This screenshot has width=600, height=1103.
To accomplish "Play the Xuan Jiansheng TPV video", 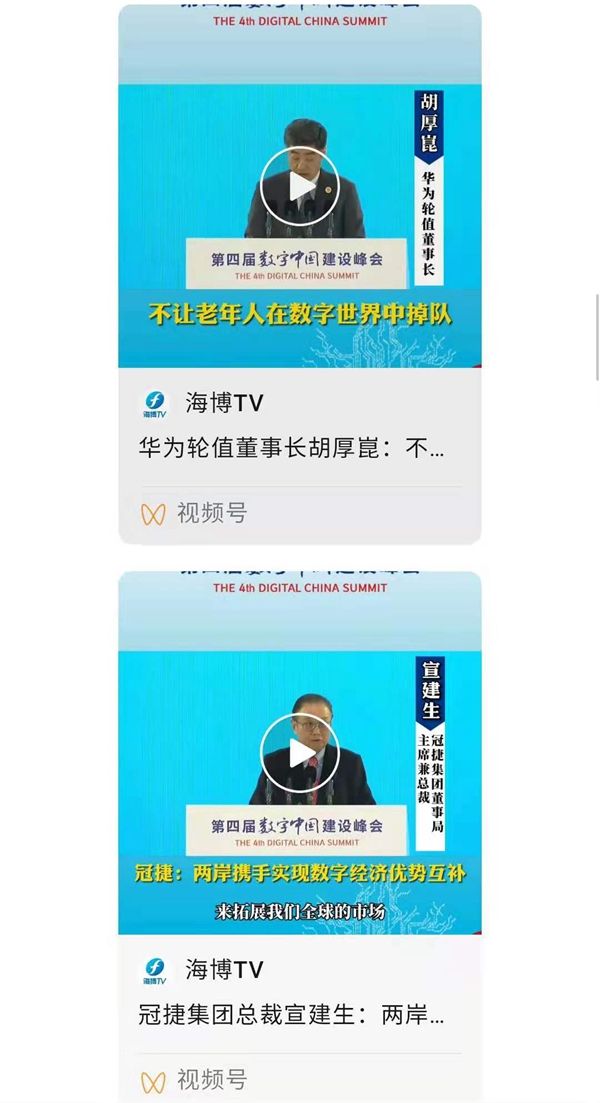I will (x=300, y=753).
